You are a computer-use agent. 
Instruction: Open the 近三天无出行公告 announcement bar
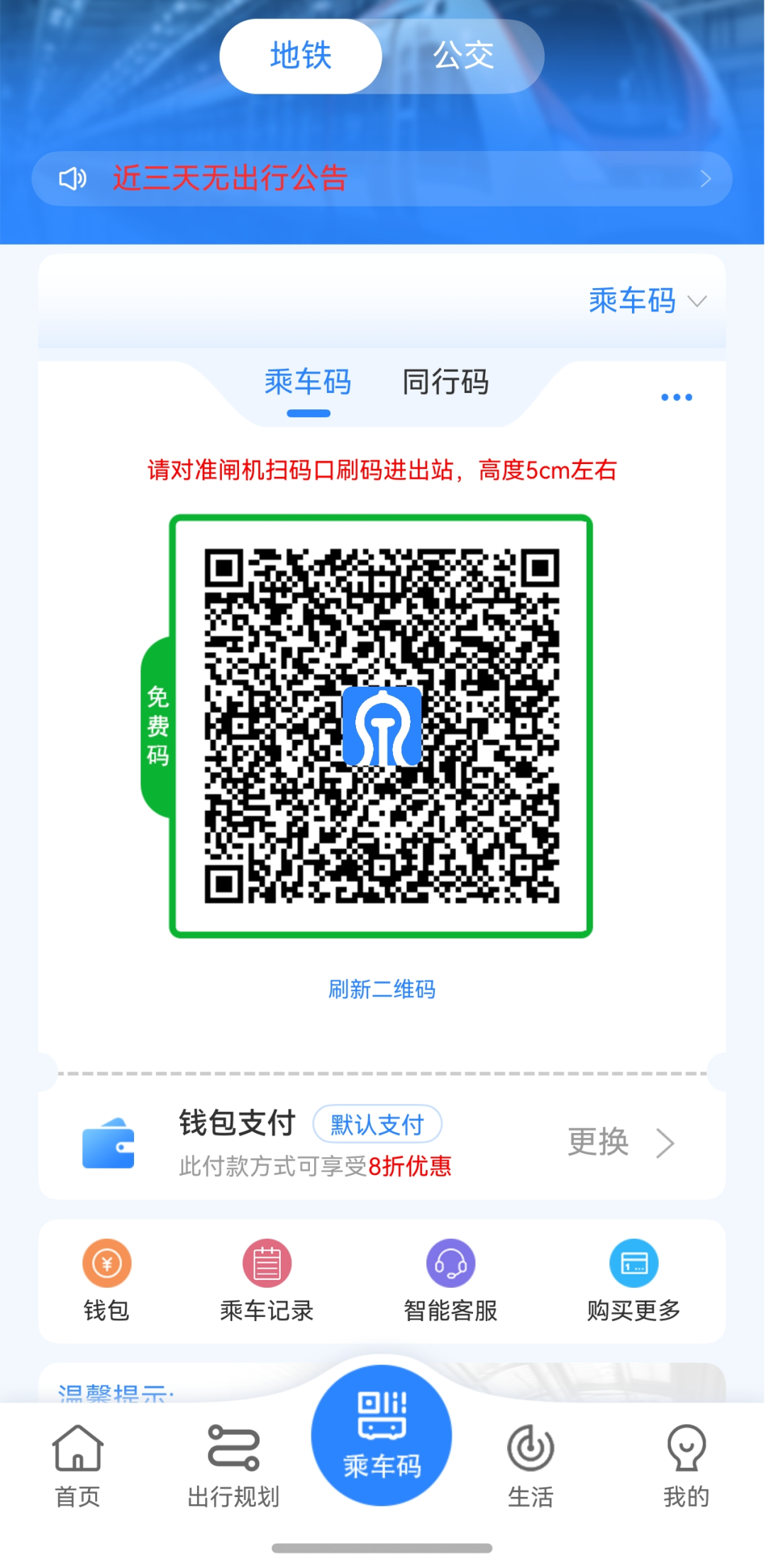tap(382, 179)
